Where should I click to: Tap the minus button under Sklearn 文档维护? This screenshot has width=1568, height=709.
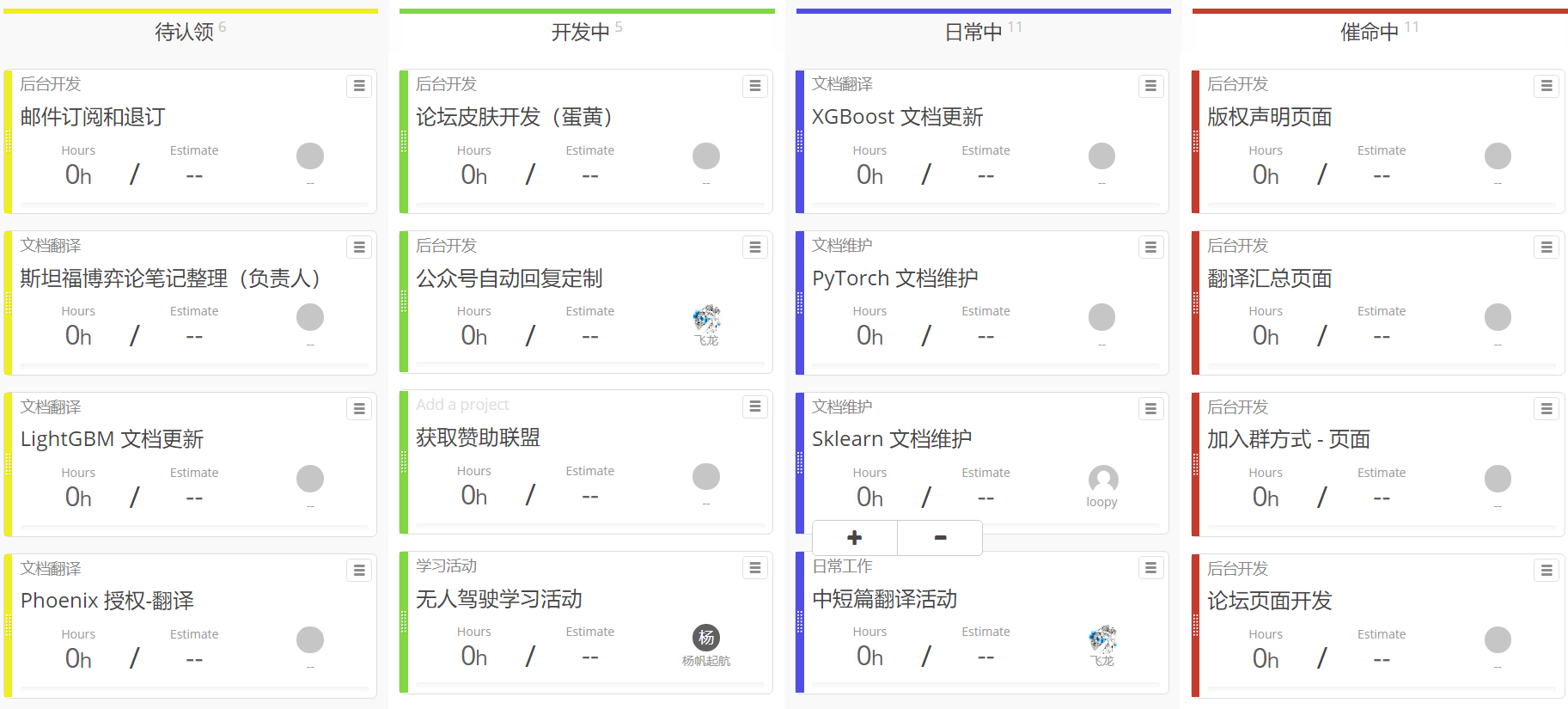940,538
